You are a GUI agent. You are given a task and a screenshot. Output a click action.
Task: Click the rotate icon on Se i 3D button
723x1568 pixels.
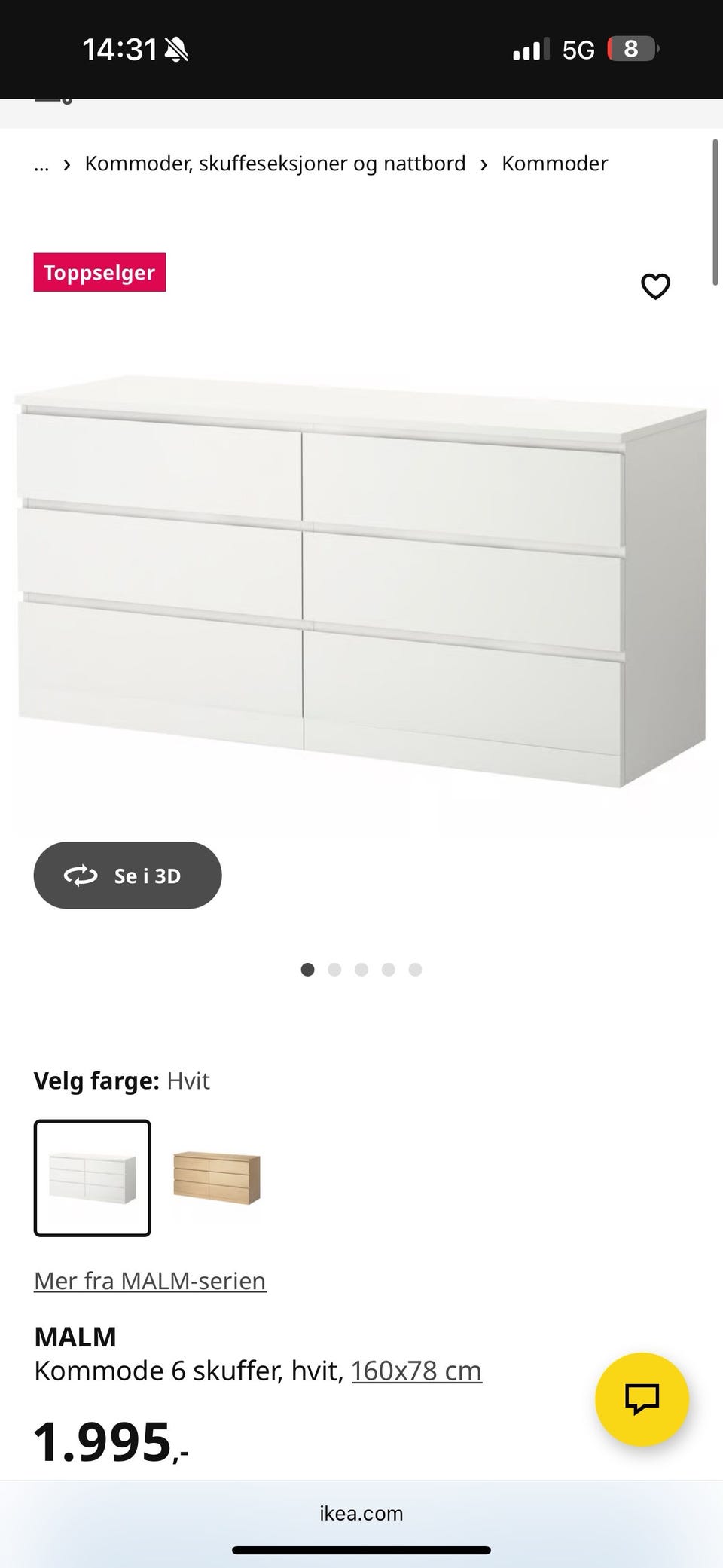79,875
